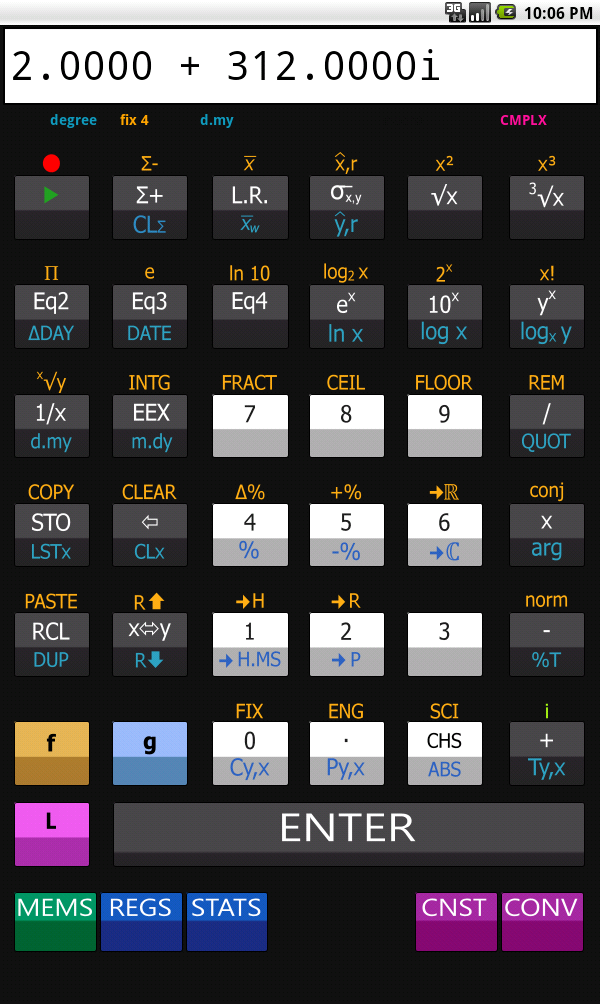Tap the square root √x key

(444, 196)
